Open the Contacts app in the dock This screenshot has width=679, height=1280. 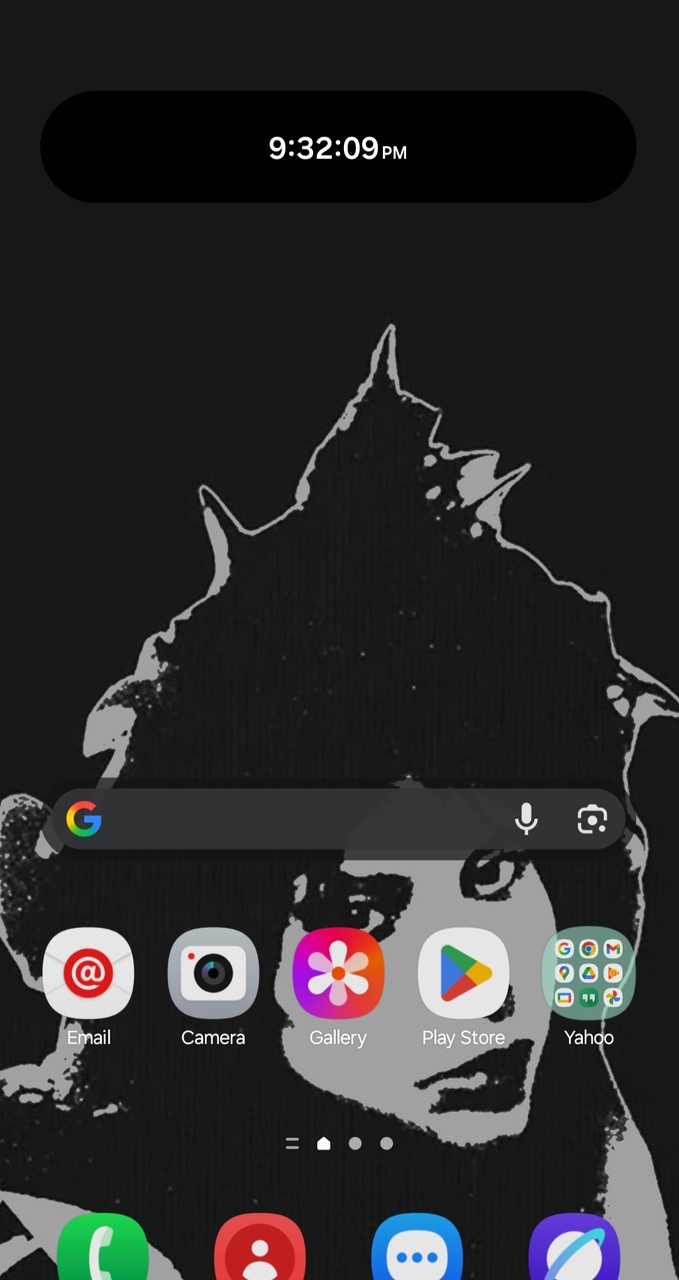[x=259, y=1250]
